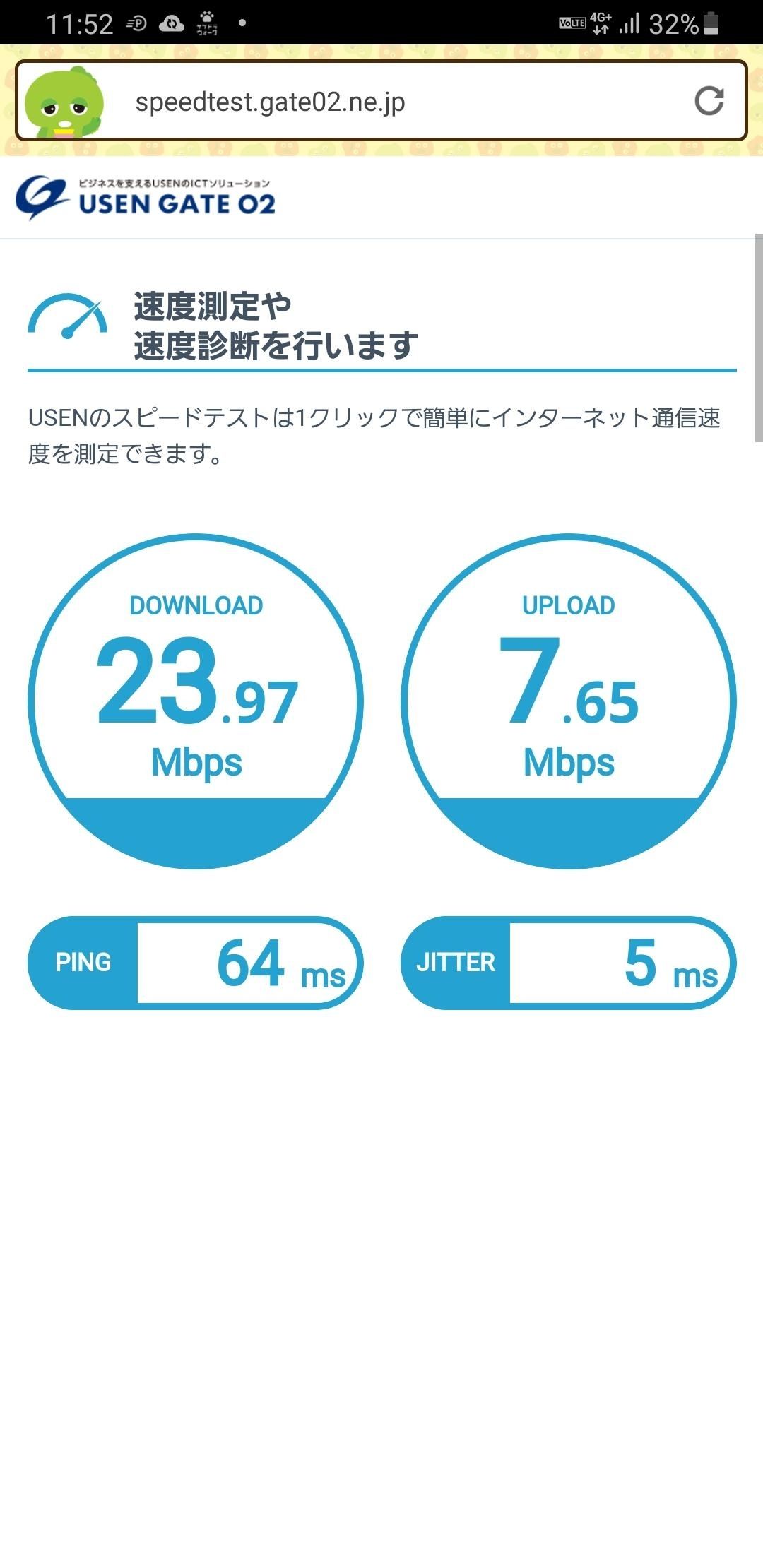Open the USEN GATE 02 homepage logo
Screen dimensions: 763x1568
[x=146, y=198]
